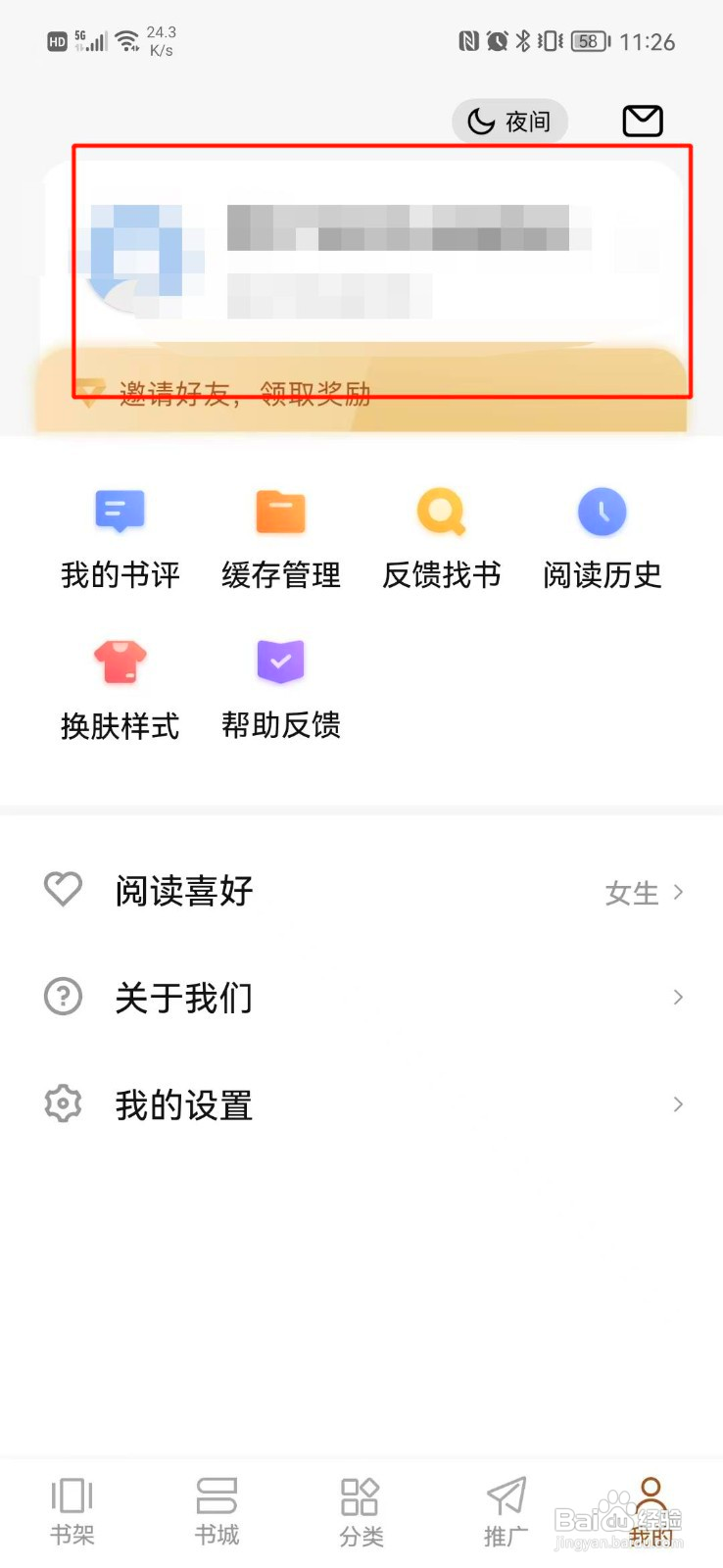Open the 我的设置 row
Image resolution: width=723 pixels, height=1568 pixels.
(361, 1104)
